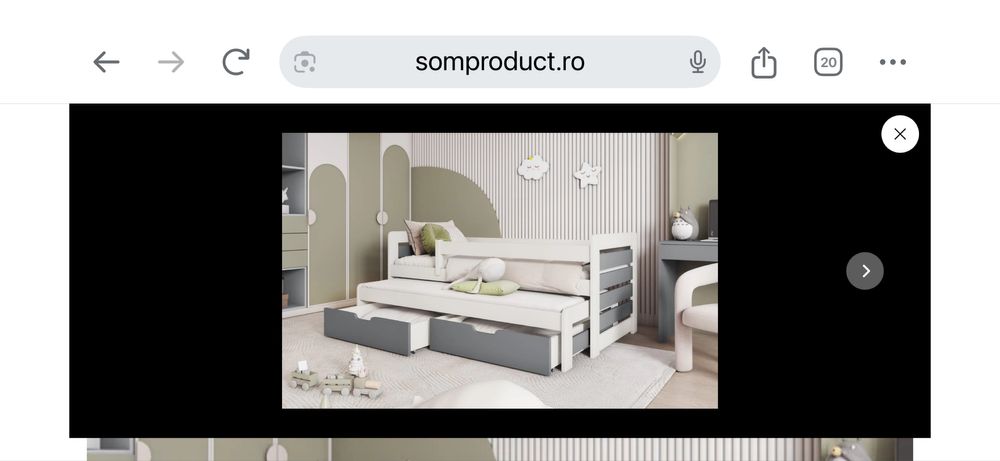Show the next product image

tap(865, 271)
